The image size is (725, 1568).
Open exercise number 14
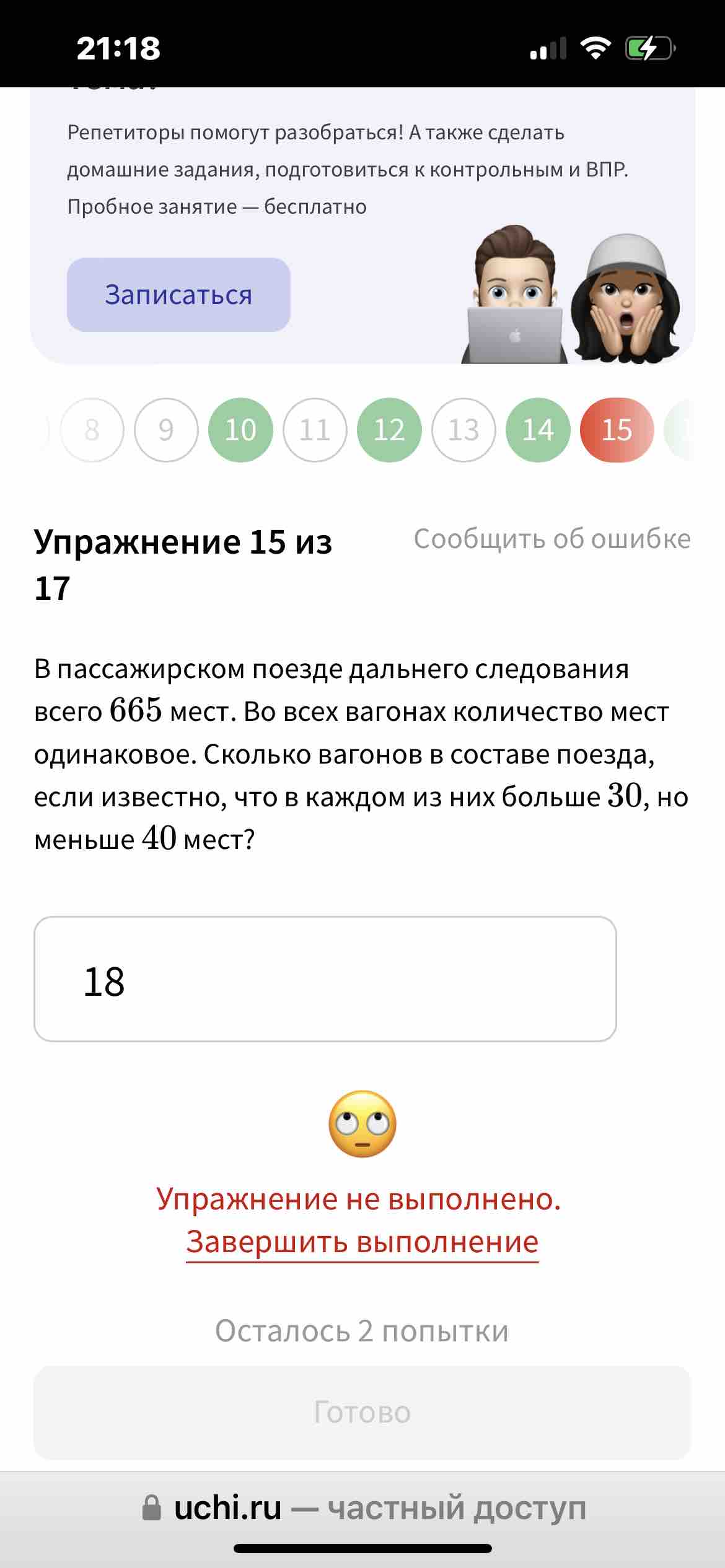[x=538, y=430]
